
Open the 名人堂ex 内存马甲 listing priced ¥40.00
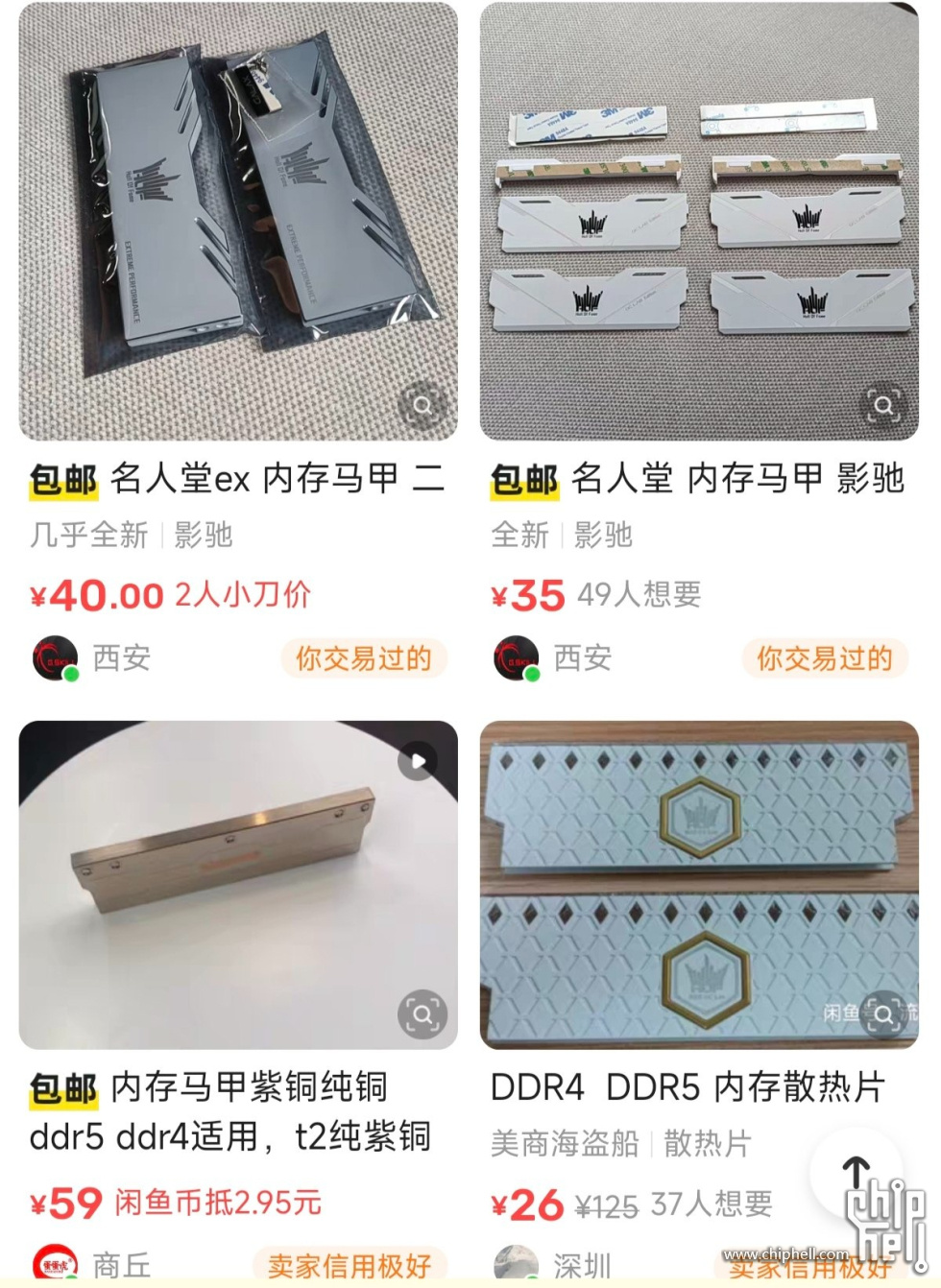(238, 477)
